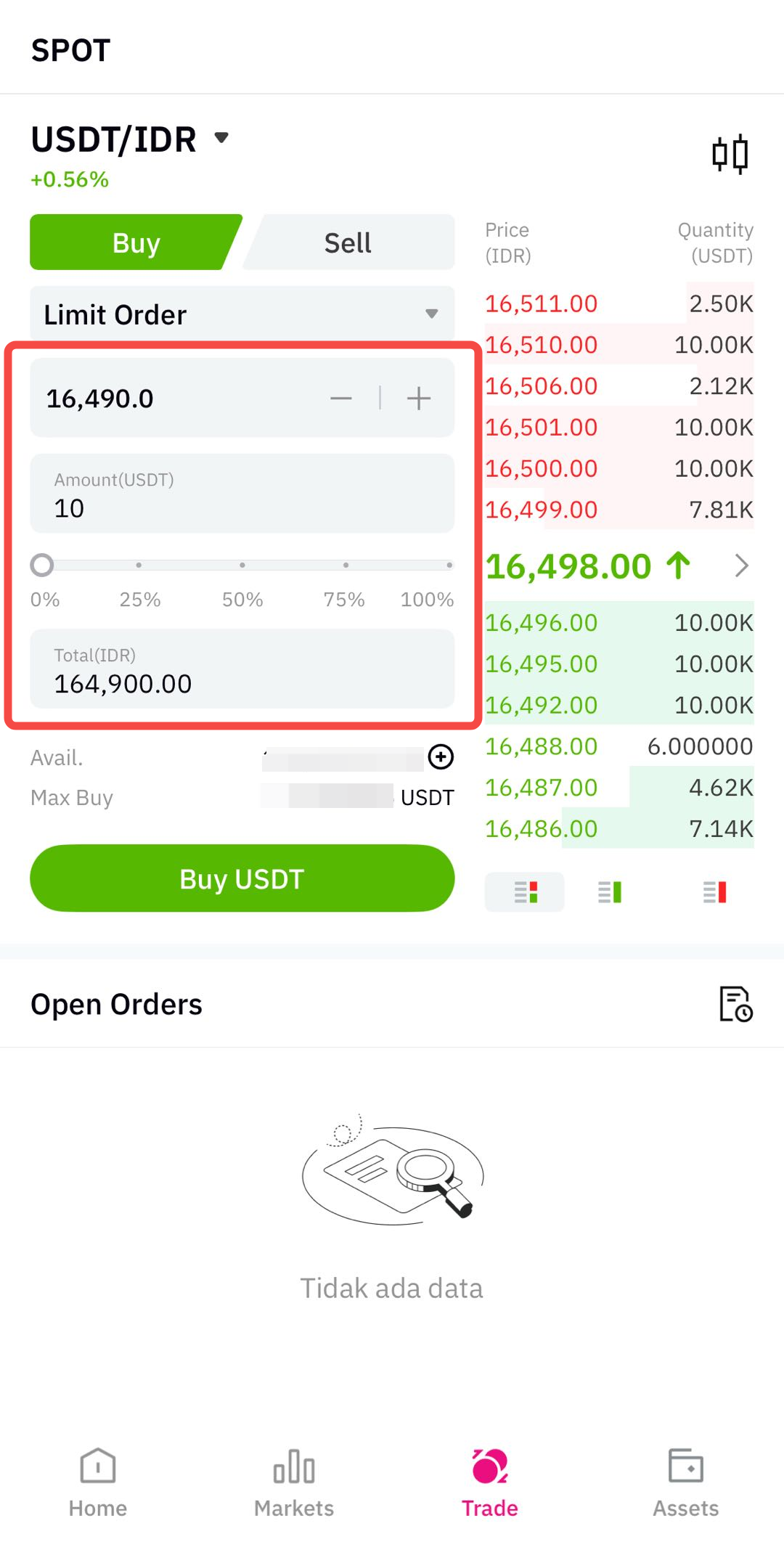Expand the USDT/IDR pair selector
Image resolution: width=784 pixels, height=1555 pixels.
click(x=221, y=138)
